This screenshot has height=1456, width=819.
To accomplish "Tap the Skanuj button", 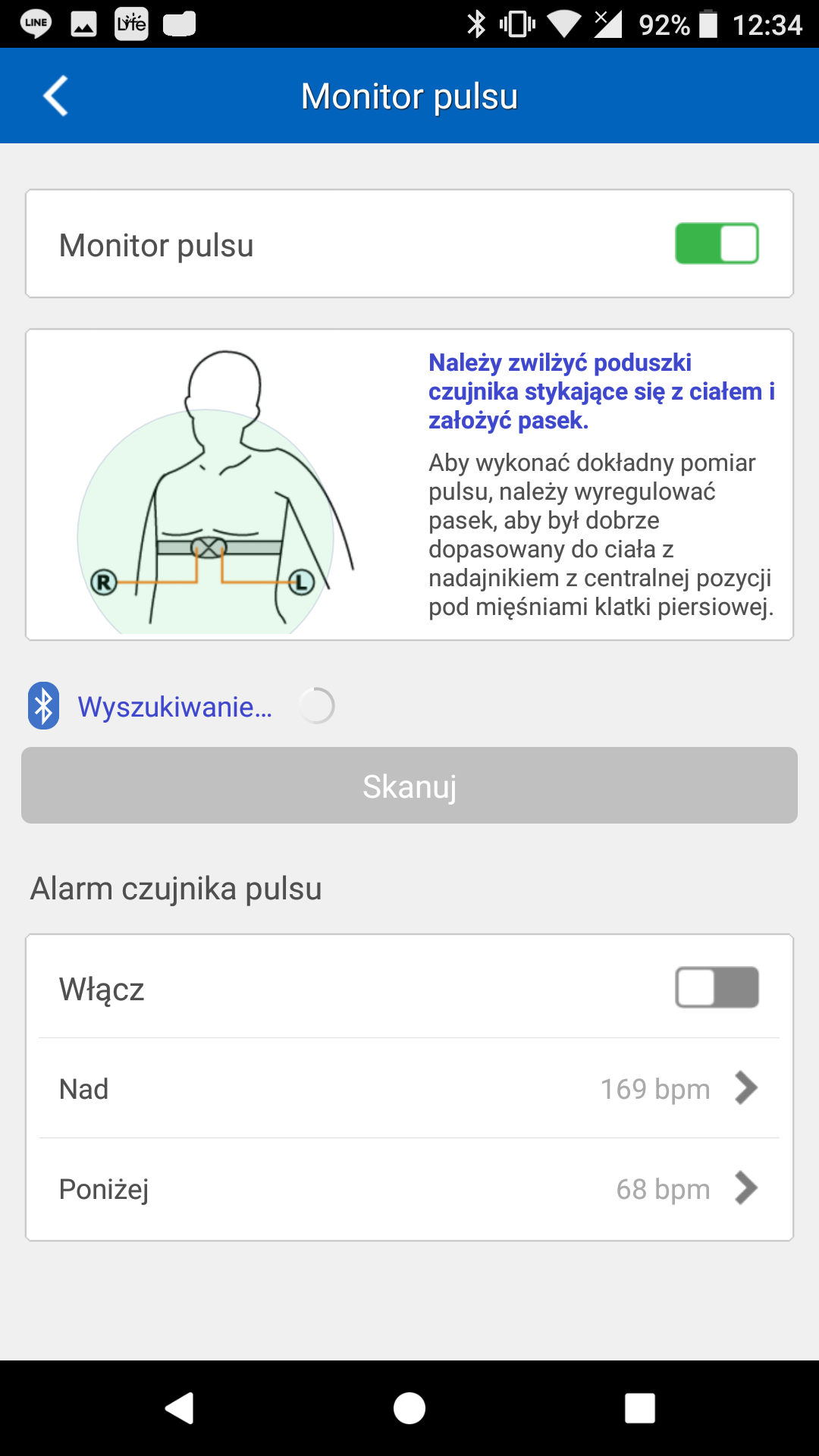I will pos(409,786).
